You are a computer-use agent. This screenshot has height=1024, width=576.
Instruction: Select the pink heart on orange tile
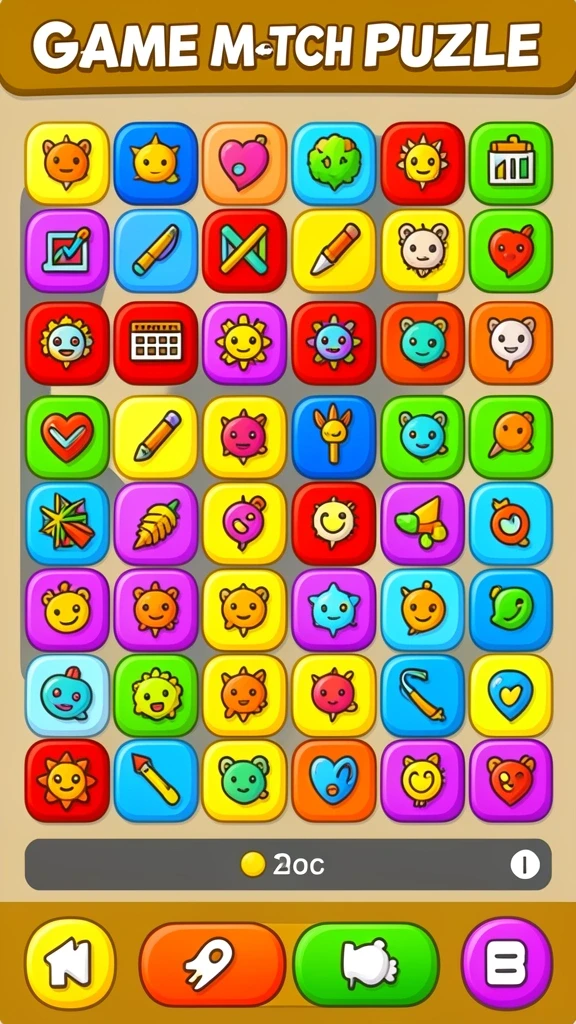(244, 163)
